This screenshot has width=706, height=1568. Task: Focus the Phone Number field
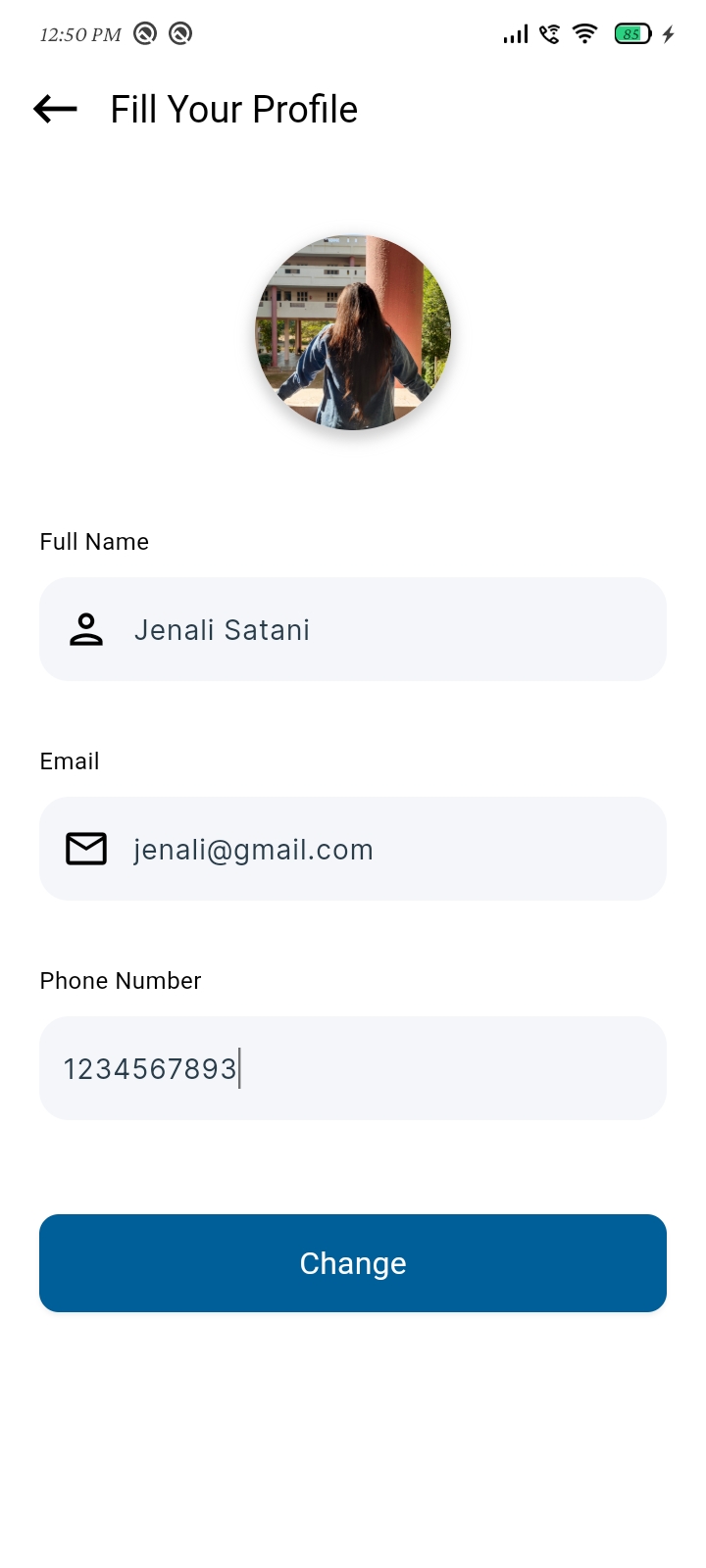(x=353, y=1068)
